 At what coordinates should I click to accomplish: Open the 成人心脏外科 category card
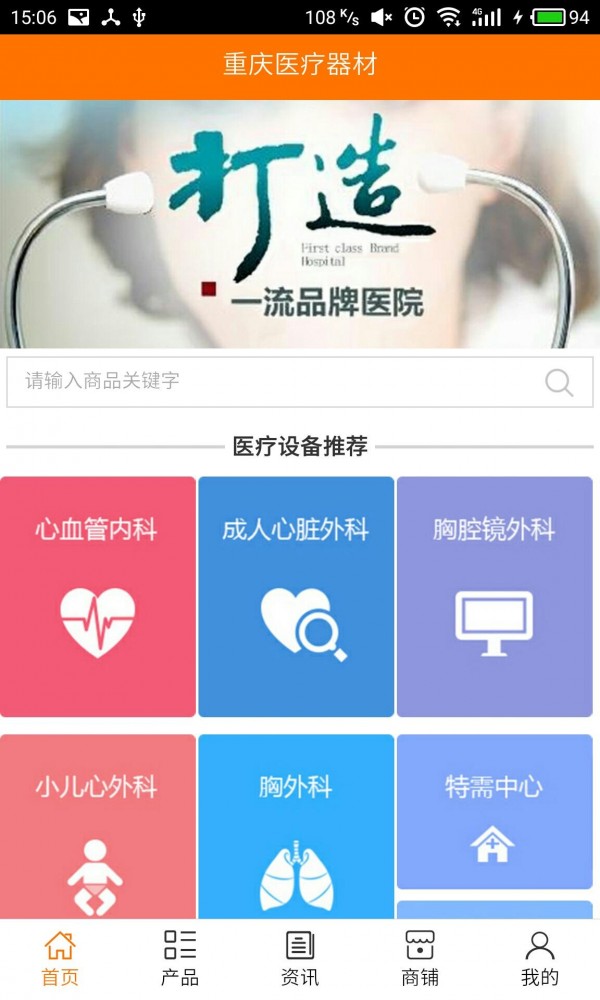(x=296, y=596)
